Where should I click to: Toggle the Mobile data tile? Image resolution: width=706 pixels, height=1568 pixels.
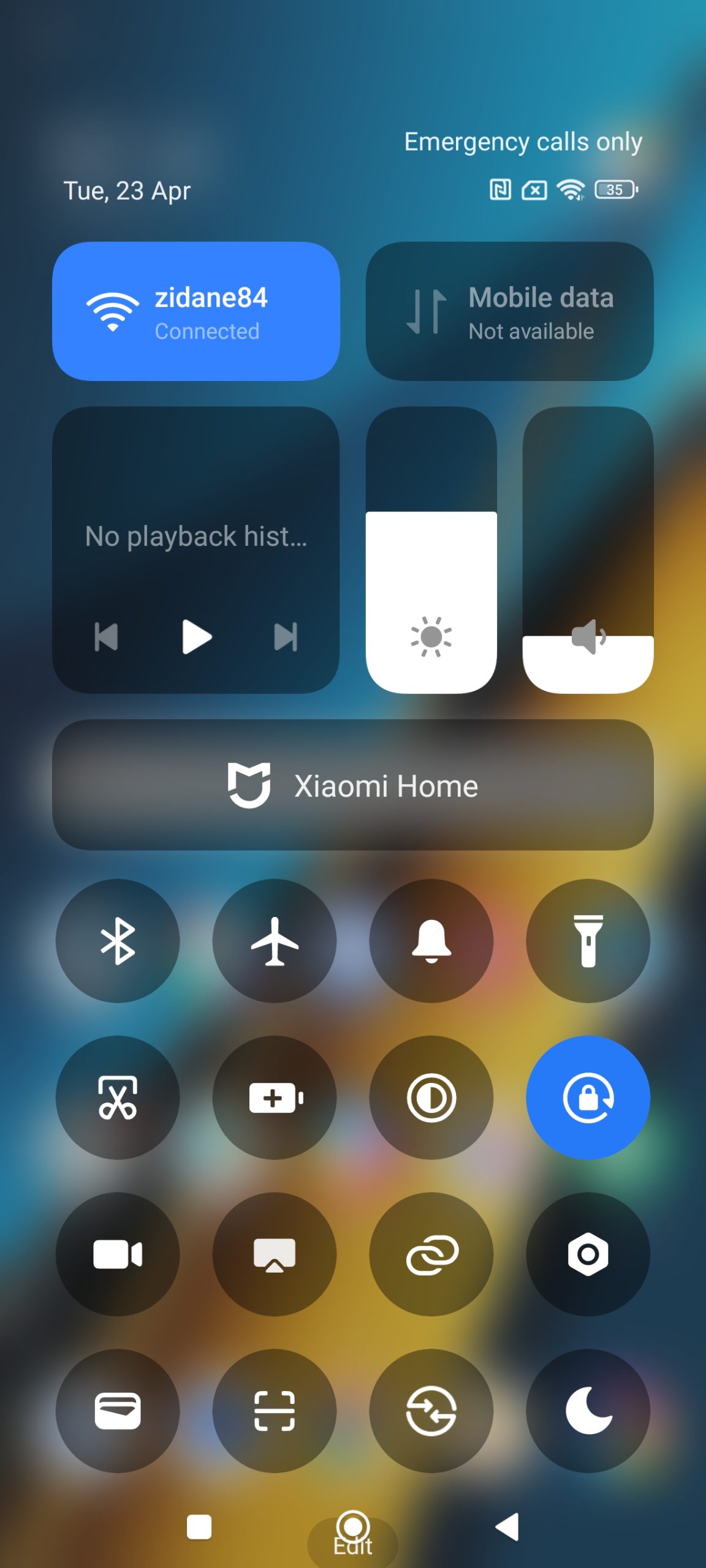coord(509,312)
